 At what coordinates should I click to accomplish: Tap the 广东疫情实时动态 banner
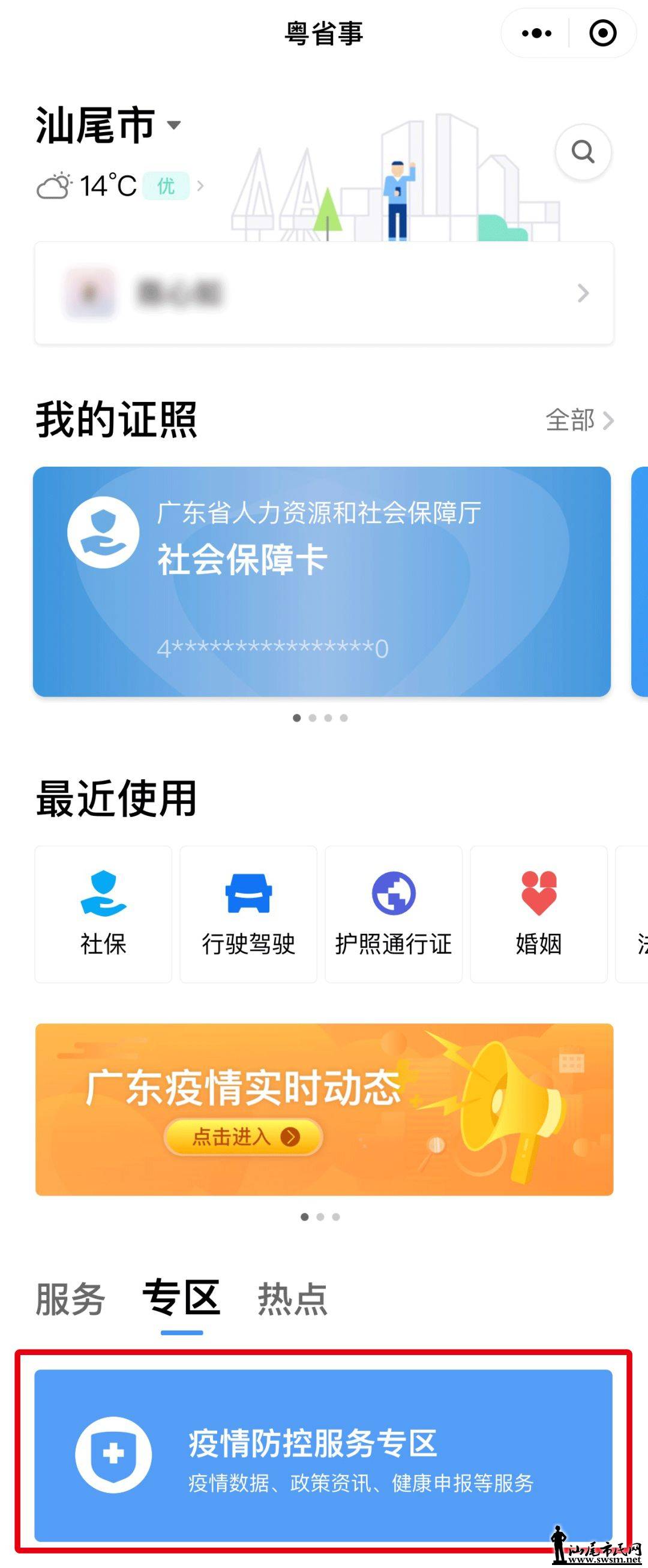(323, 1109)
